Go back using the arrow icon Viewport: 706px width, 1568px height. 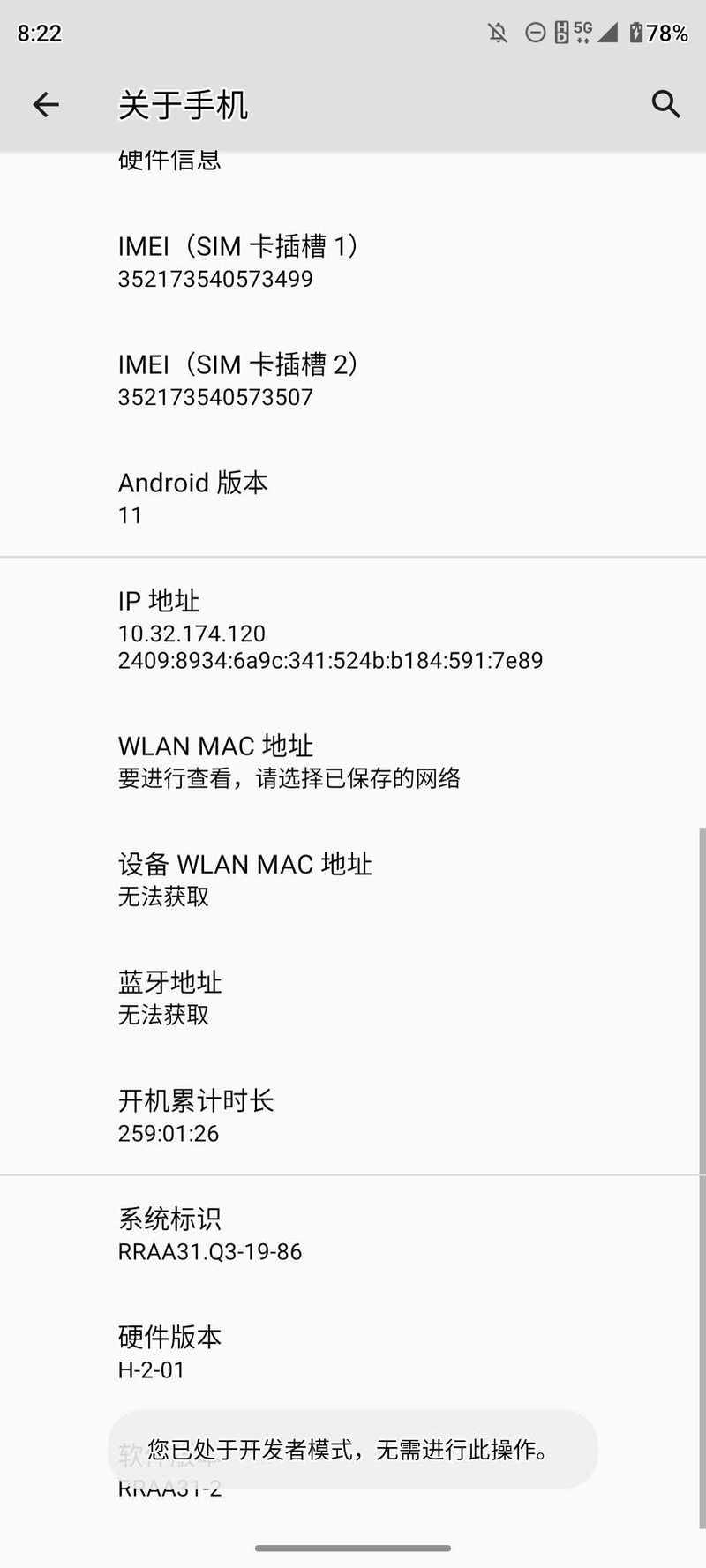(x=46, y=105)
